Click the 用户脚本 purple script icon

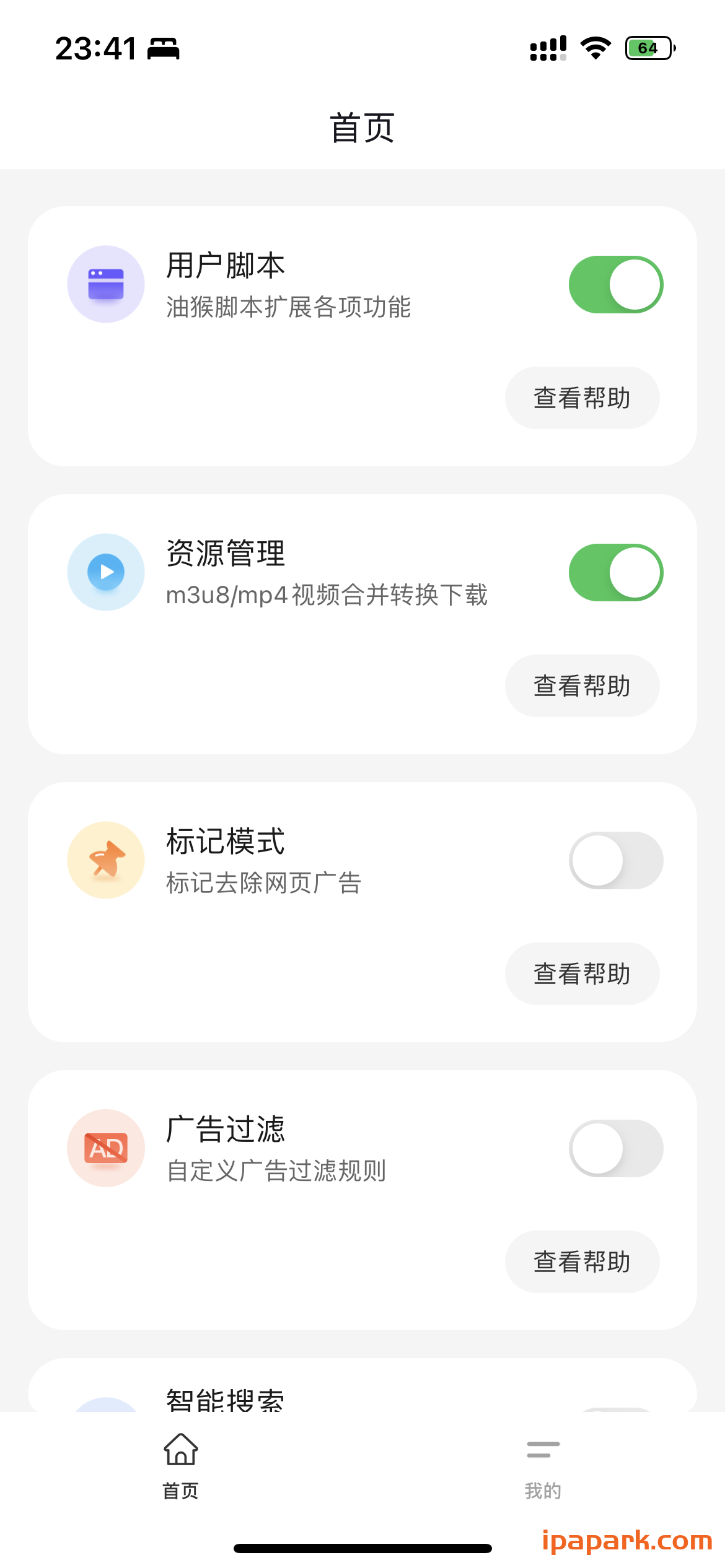point(105,284)
